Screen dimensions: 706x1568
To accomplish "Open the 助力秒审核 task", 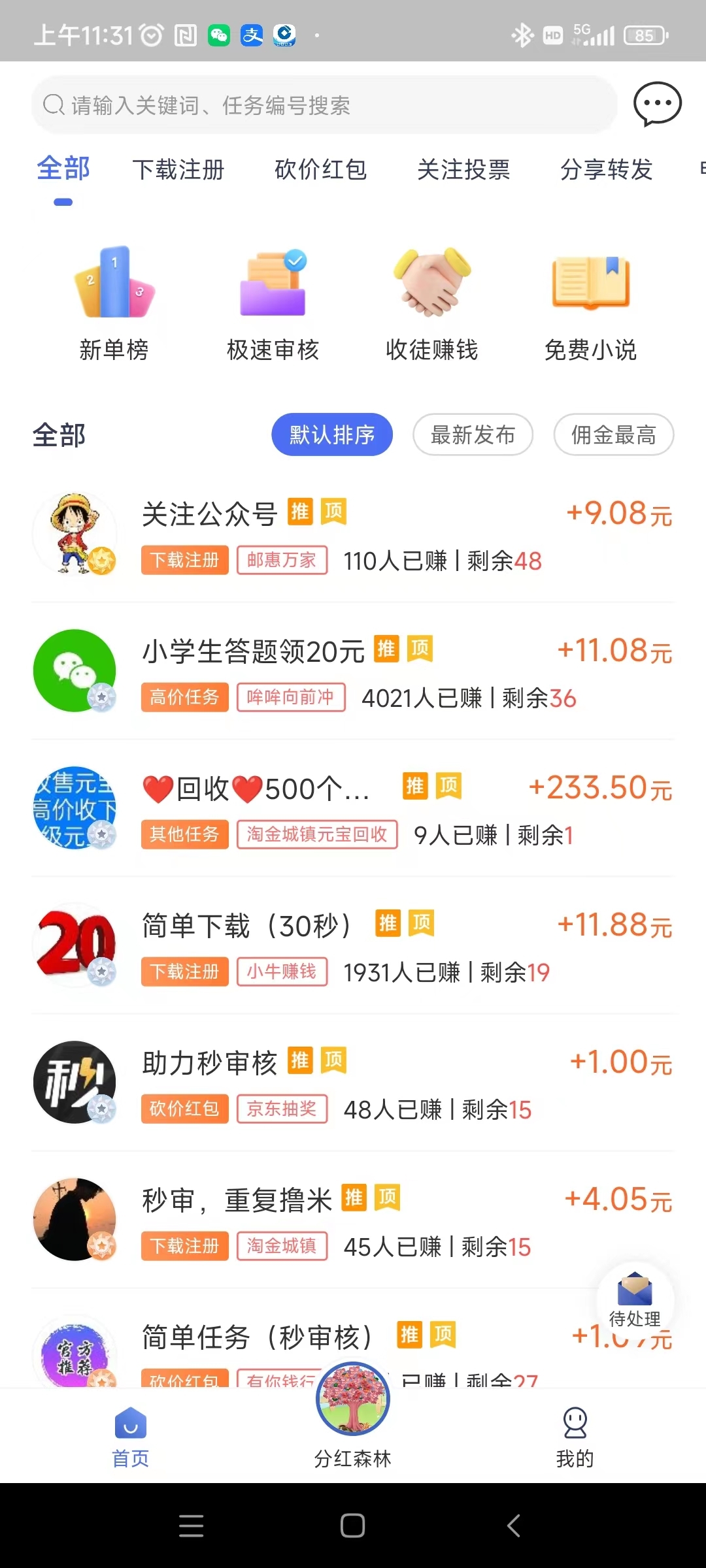I will coord(353,1083).
